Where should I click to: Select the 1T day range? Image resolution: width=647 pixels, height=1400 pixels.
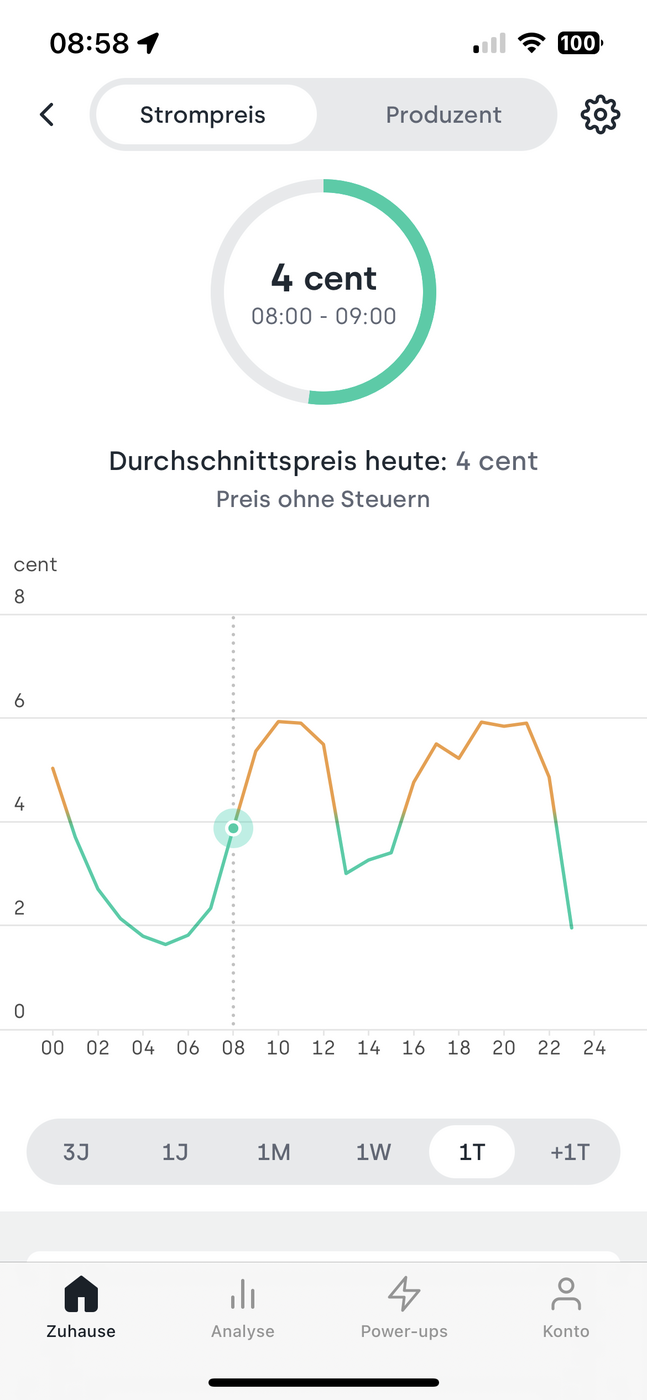(472, 1151)
